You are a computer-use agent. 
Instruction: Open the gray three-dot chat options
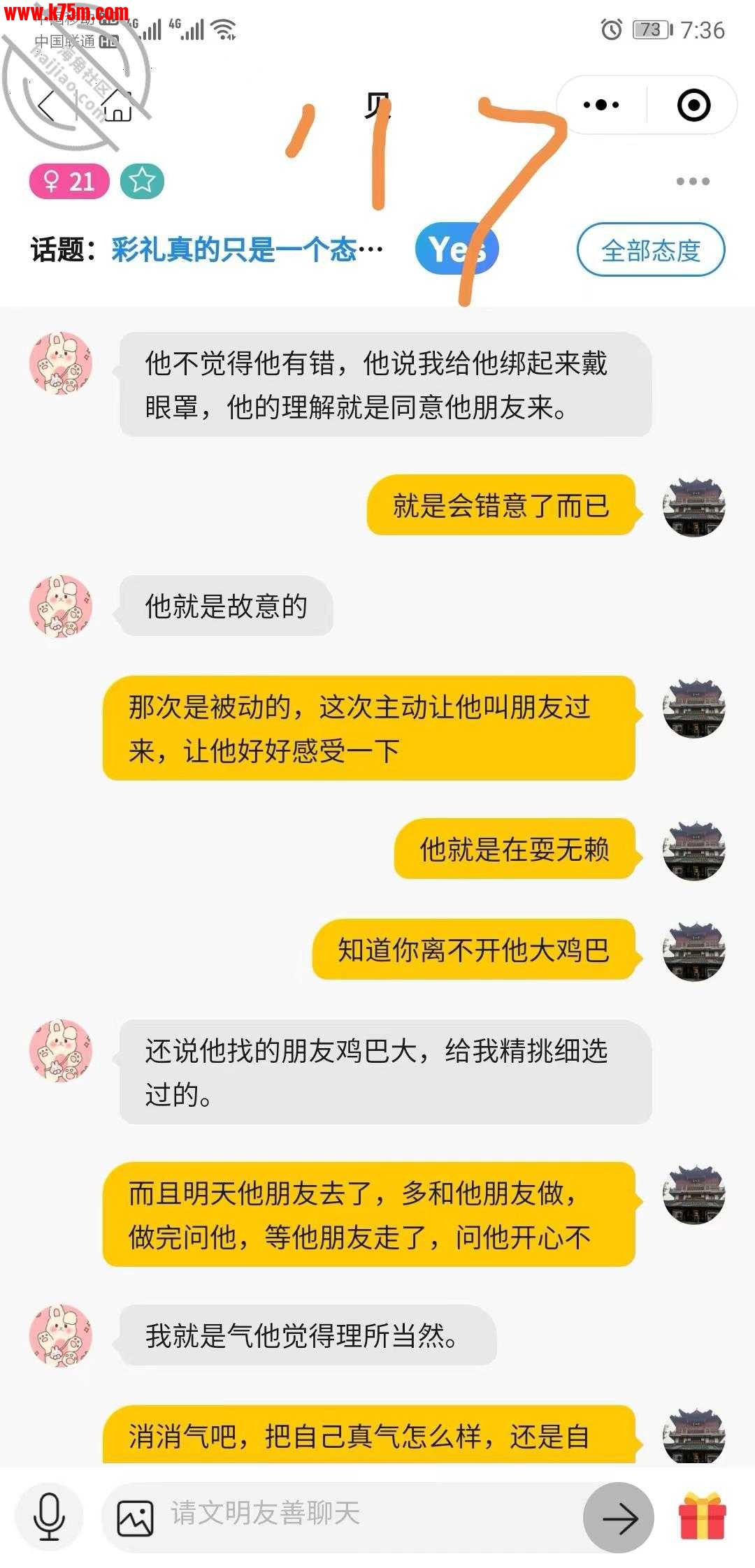click(693, 182)
